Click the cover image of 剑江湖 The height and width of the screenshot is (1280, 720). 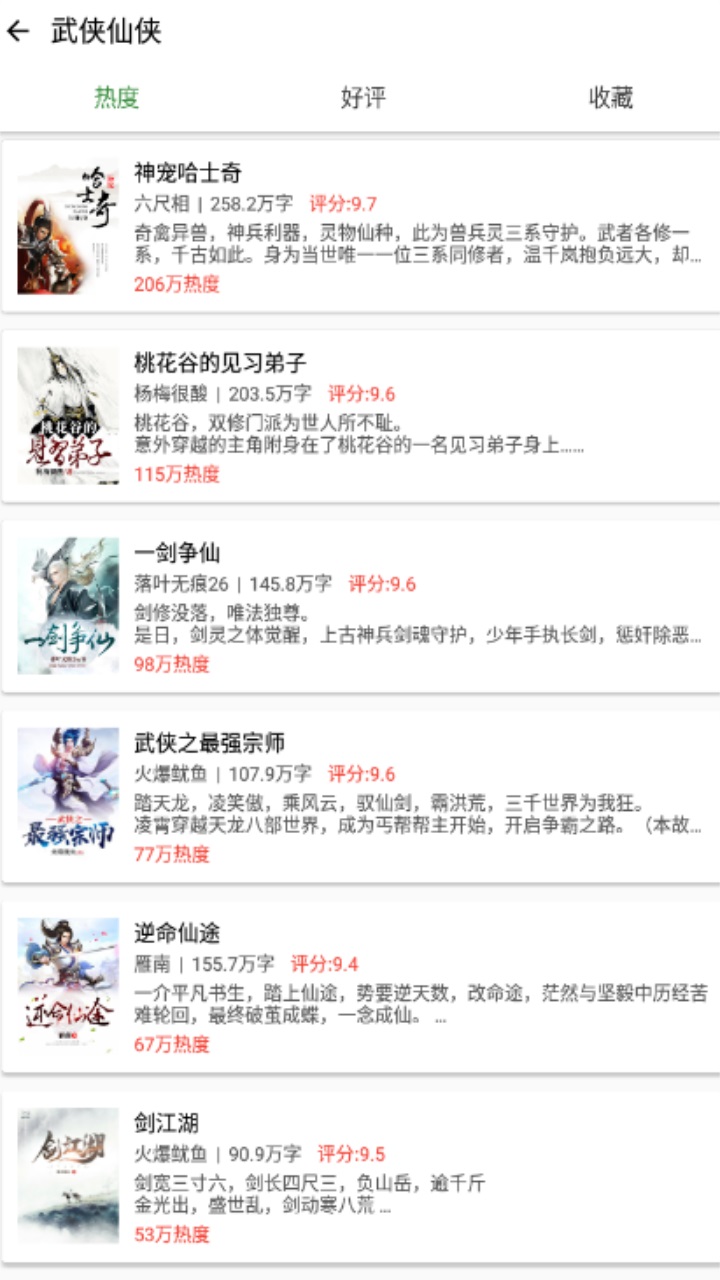(67, 1170)
